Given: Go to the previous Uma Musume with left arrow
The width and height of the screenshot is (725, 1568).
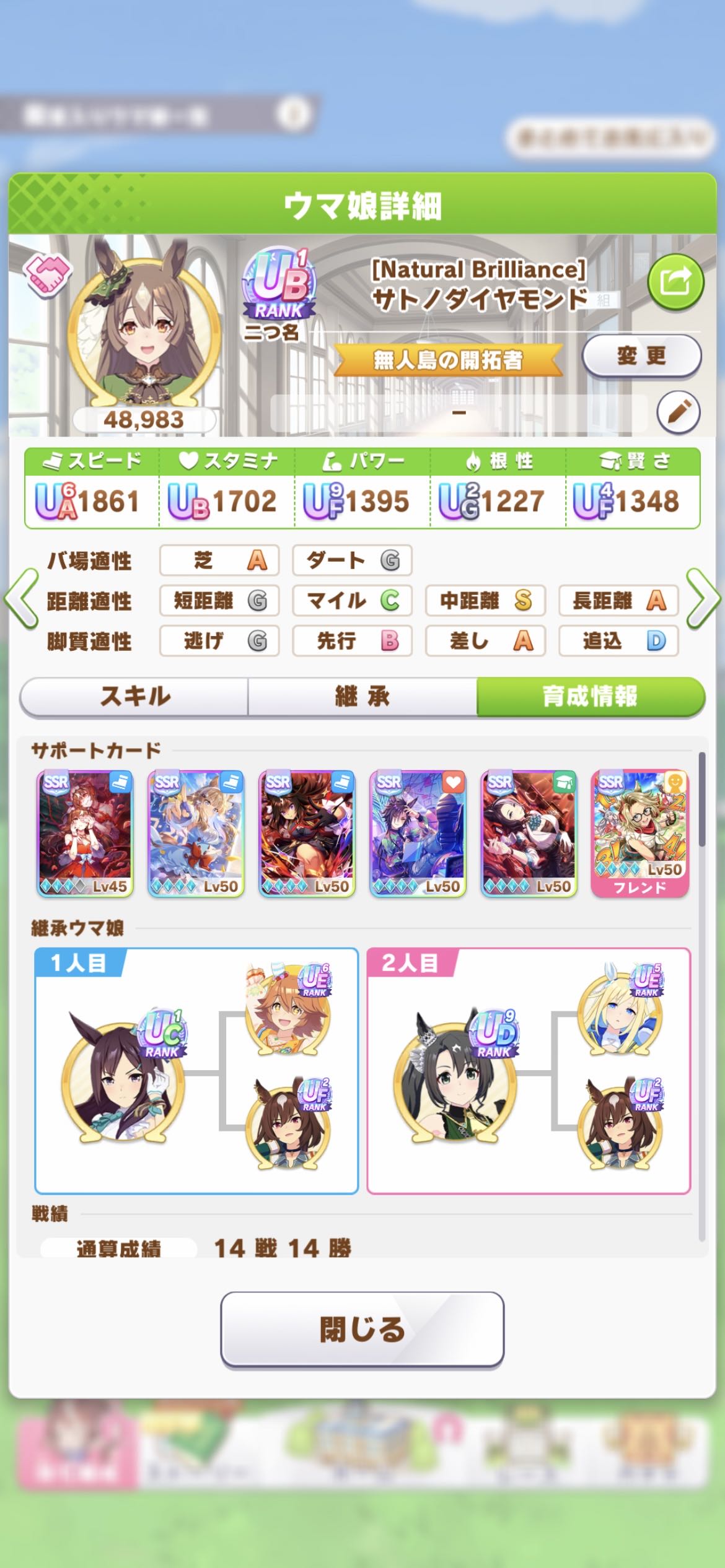Looking at the screenshot, I should pyautogui.click(x=21, y=599).
